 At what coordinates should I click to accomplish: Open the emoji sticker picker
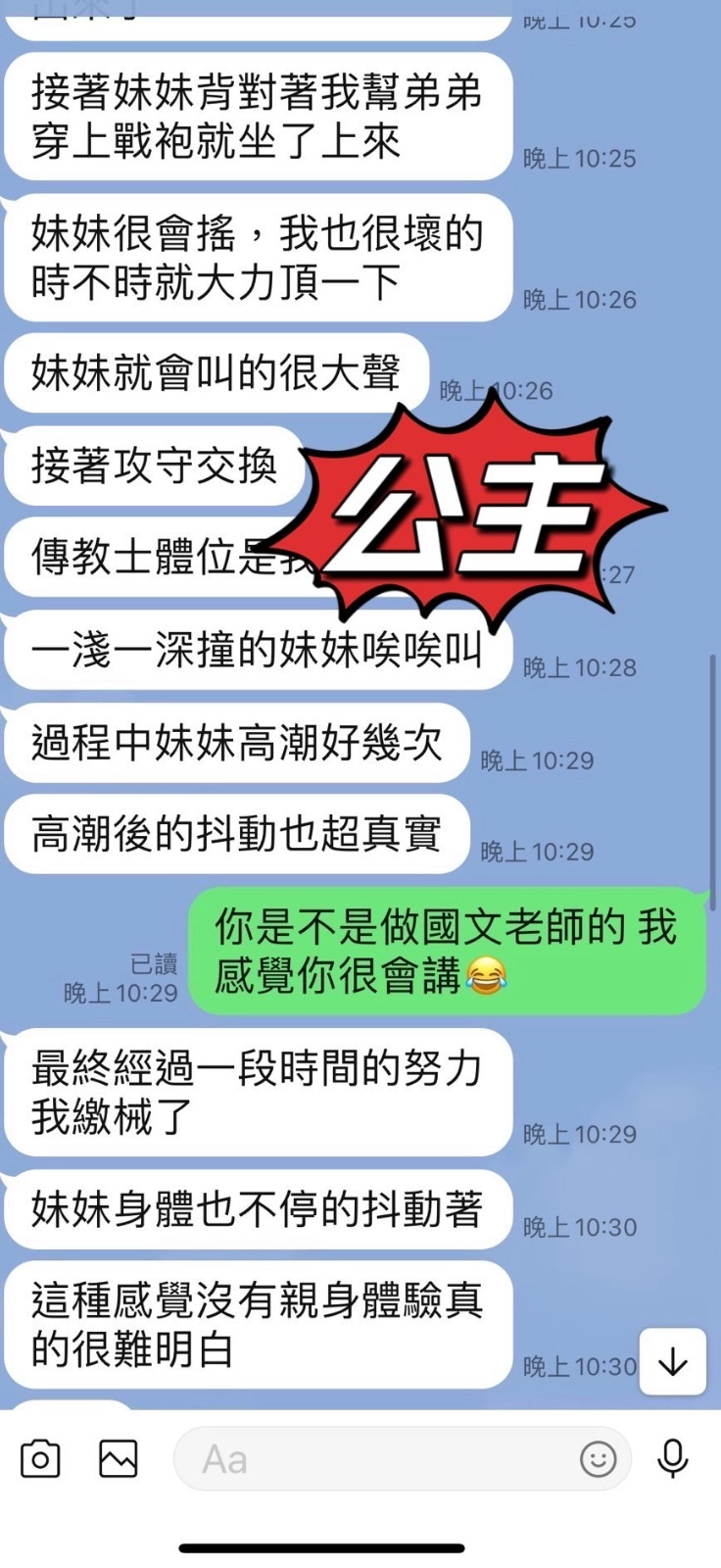[598, 1459]
